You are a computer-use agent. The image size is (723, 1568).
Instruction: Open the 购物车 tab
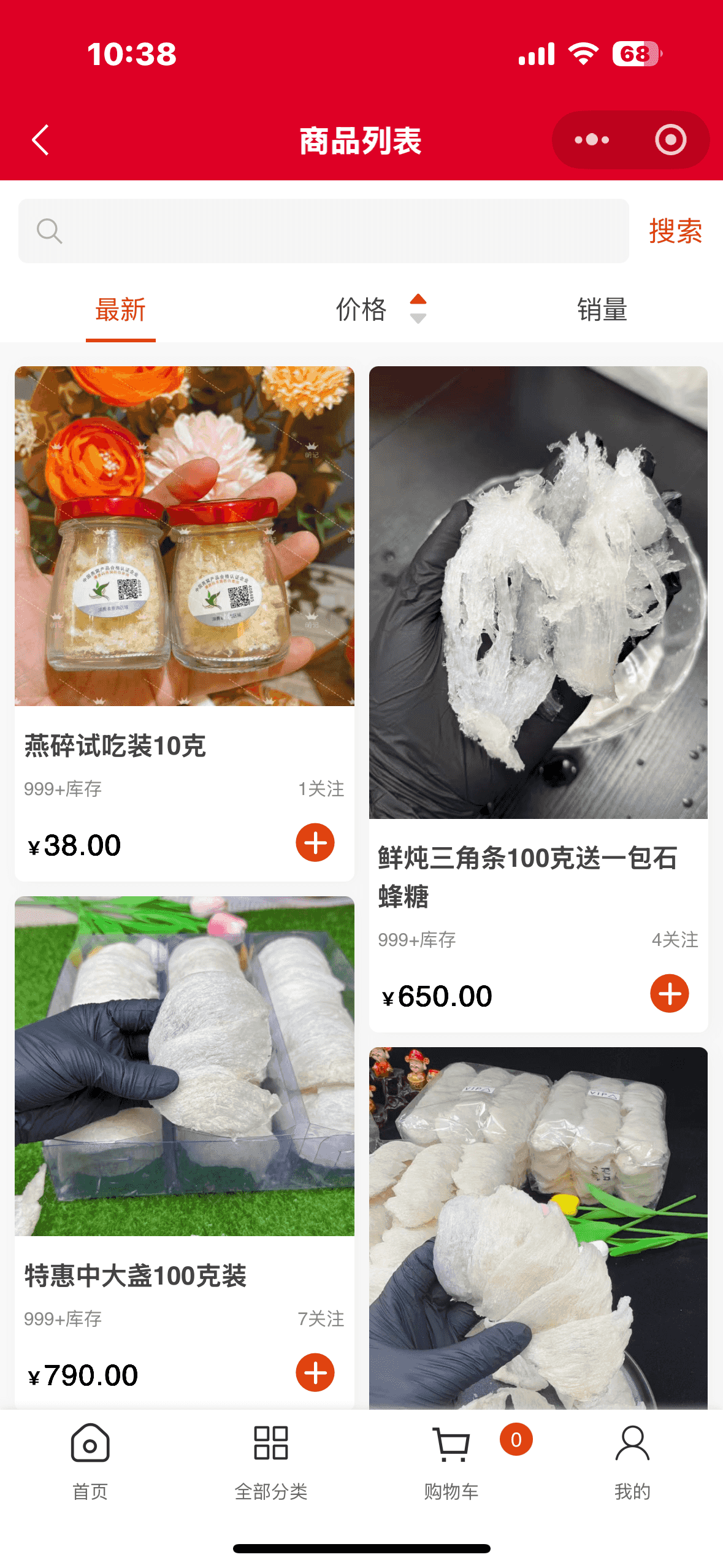[452, 1462]
